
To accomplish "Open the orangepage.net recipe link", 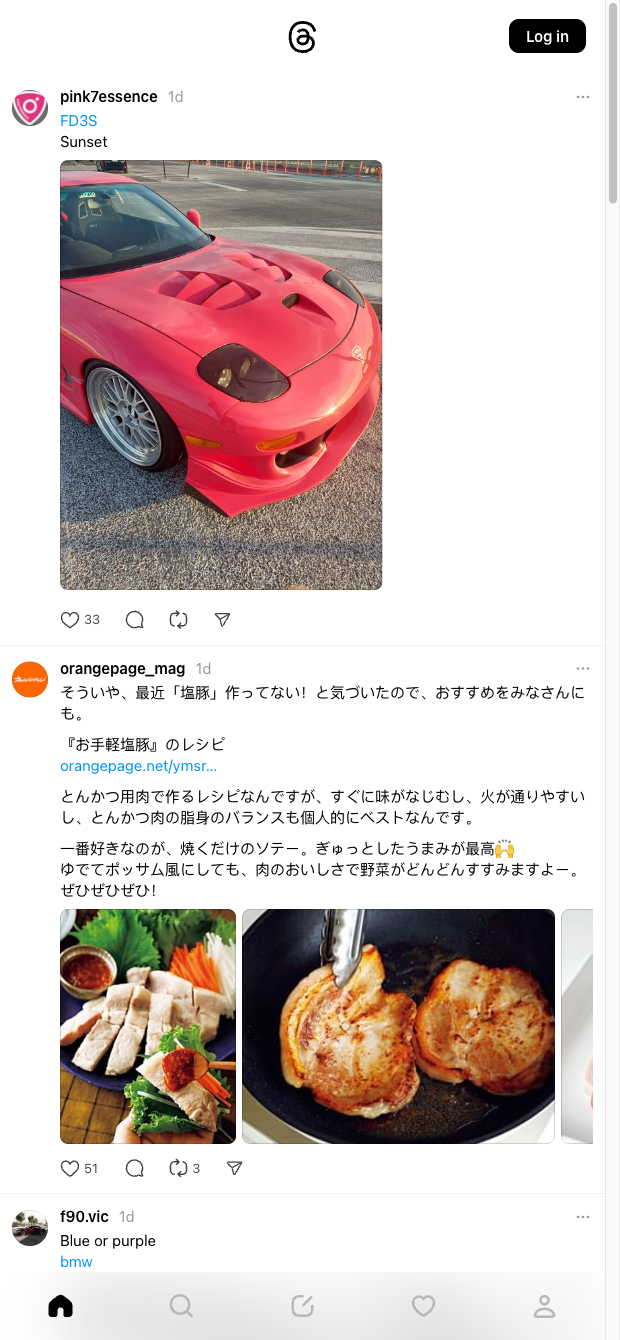I will tap(138, 766).
